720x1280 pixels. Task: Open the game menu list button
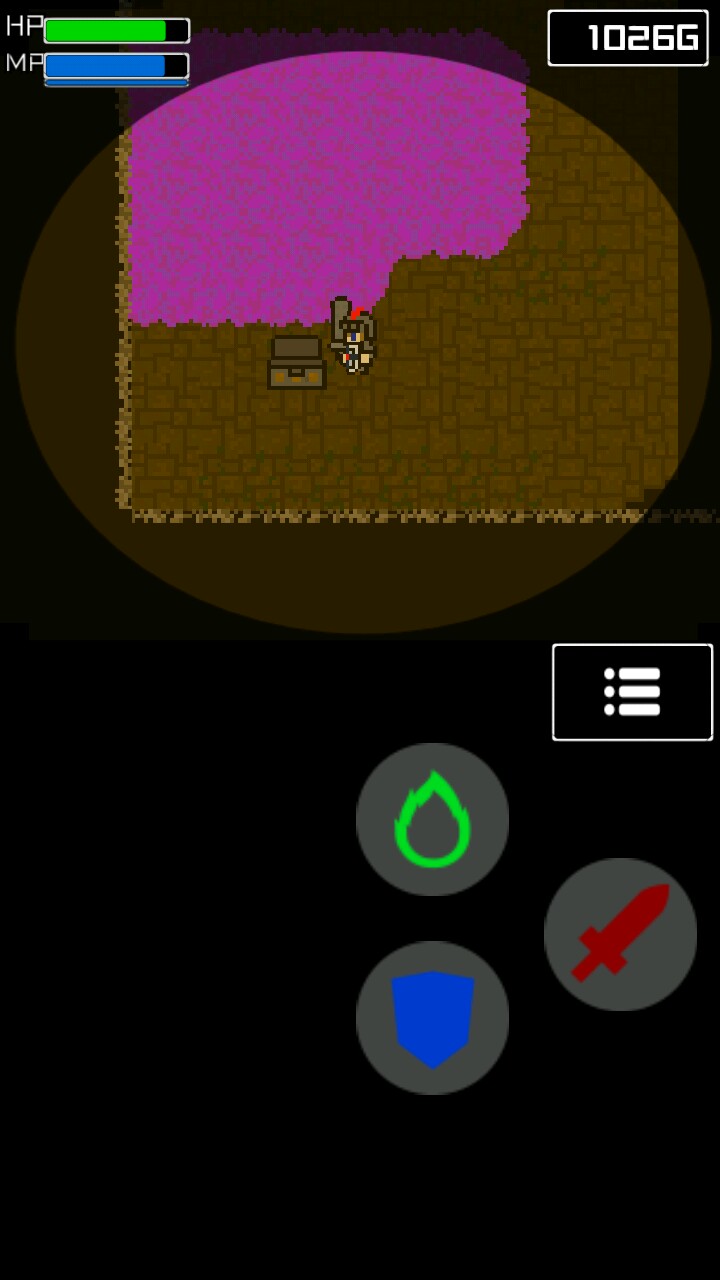[632, 692]
